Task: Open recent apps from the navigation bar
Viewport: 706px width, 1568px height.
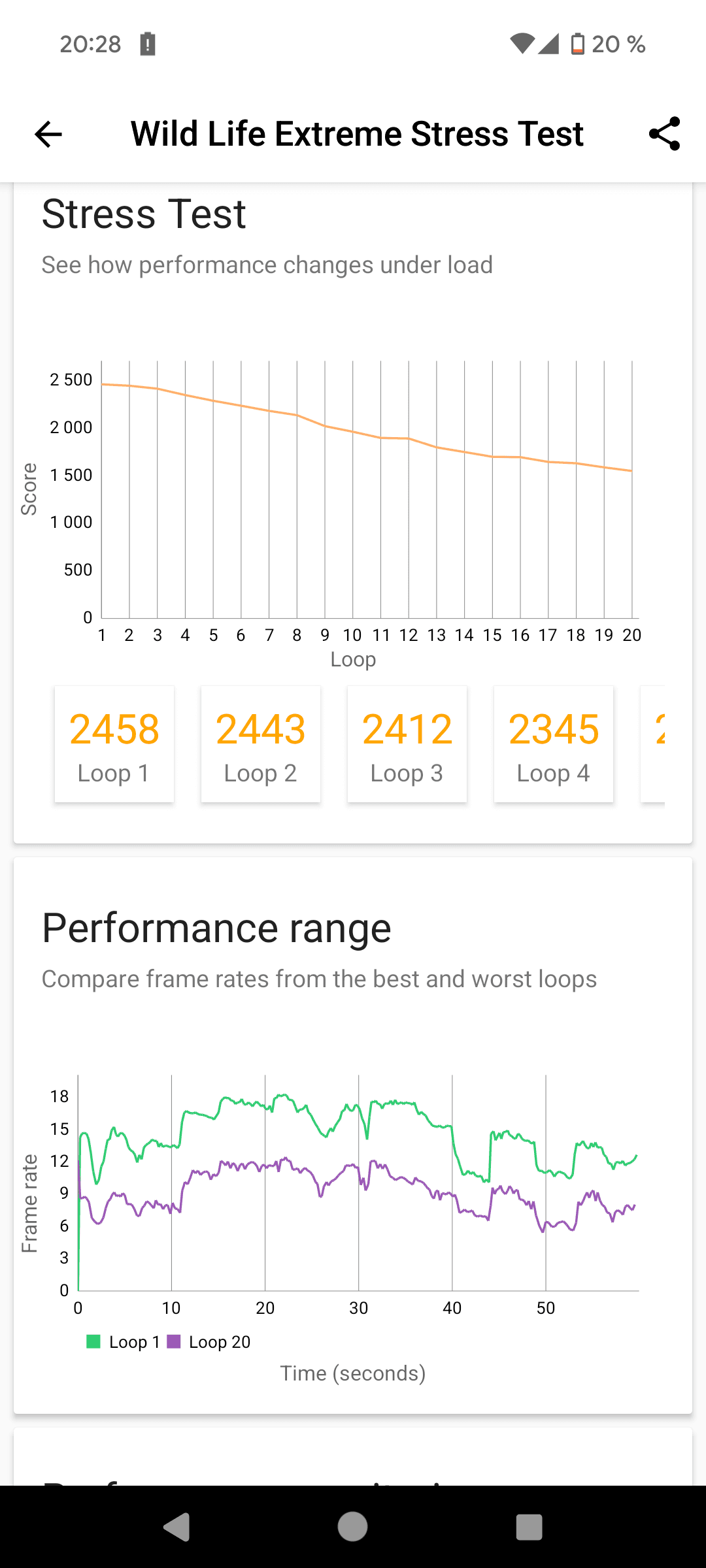Action: [x=529, y=1527]
